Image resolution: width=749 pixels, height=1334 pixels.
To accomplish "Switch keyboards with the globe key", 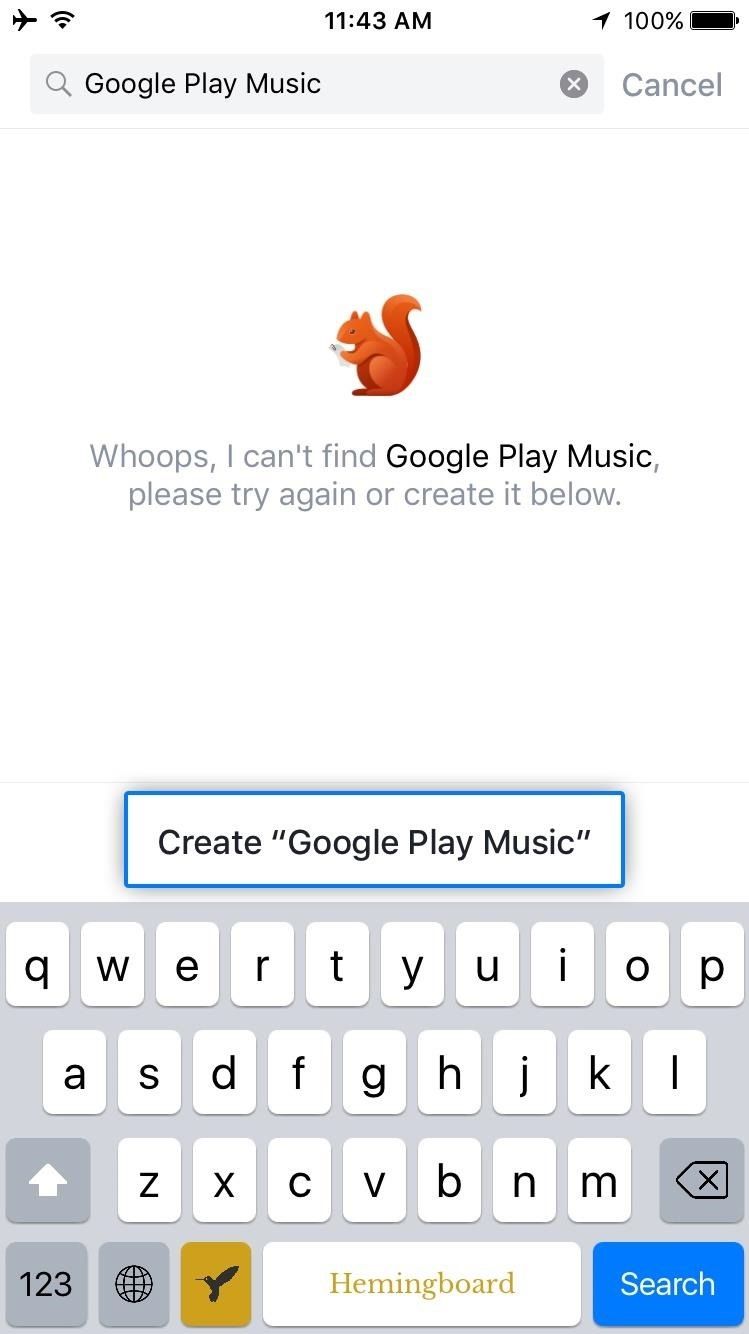I will [134, 1283].
